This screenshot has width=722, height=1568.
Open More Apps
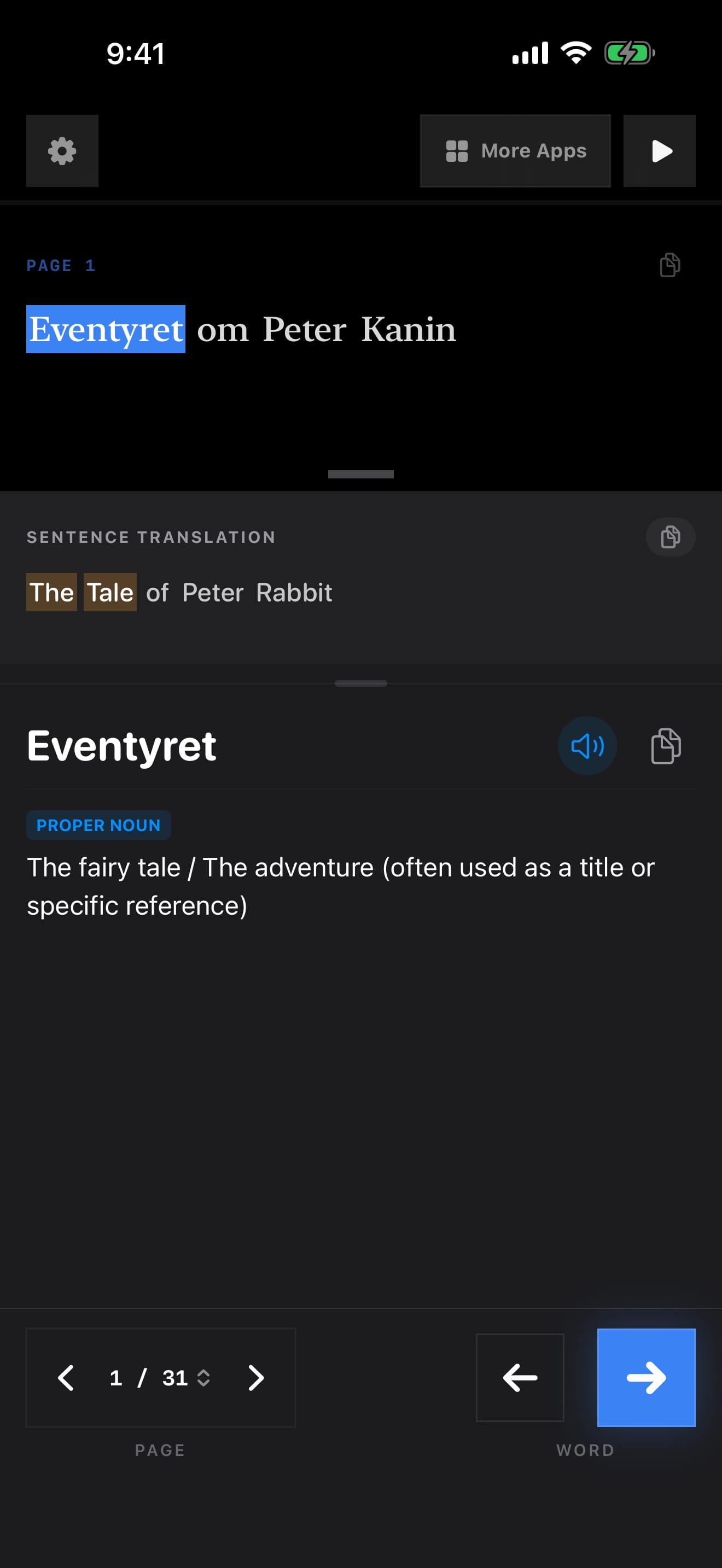tap(515, 151)
